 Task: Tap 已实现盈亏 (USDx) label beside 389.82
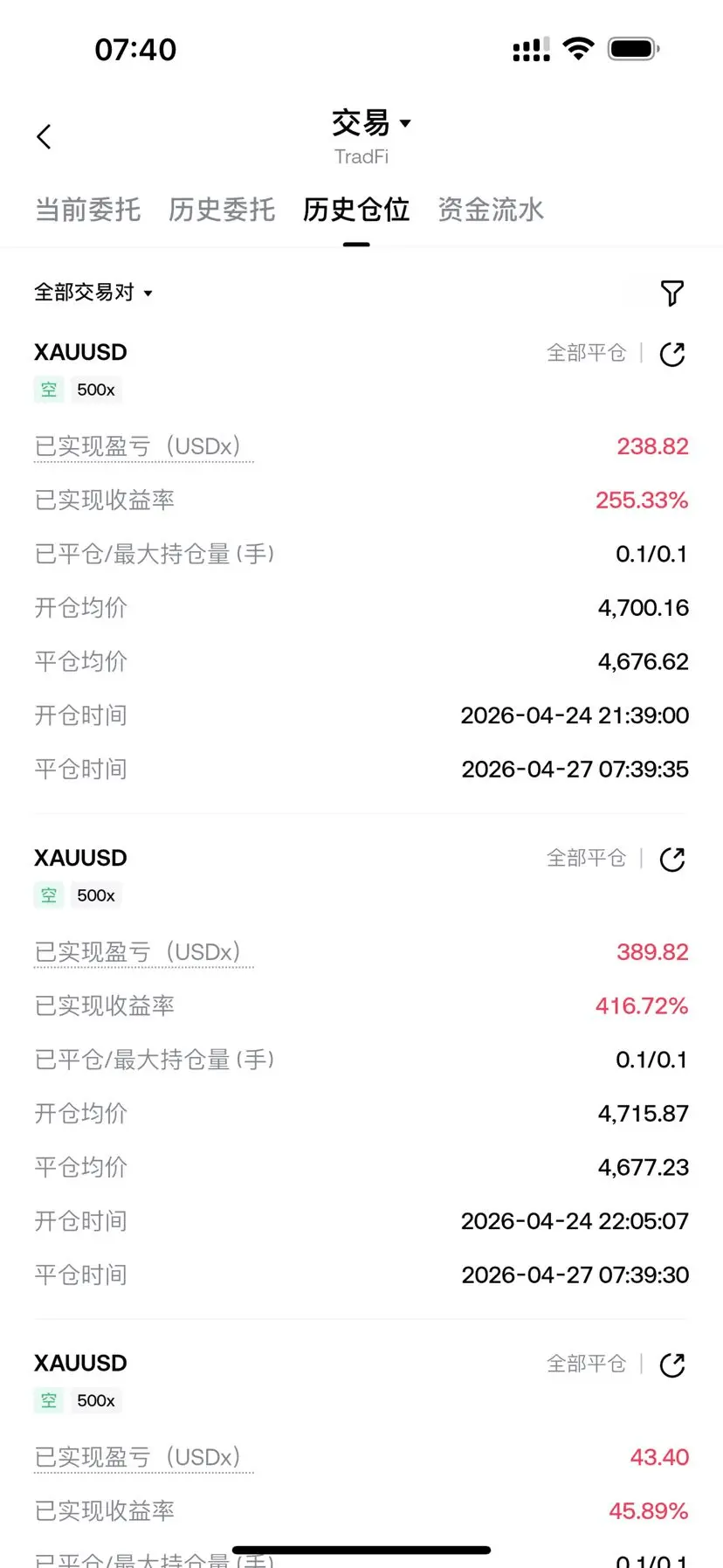point(143,952)
